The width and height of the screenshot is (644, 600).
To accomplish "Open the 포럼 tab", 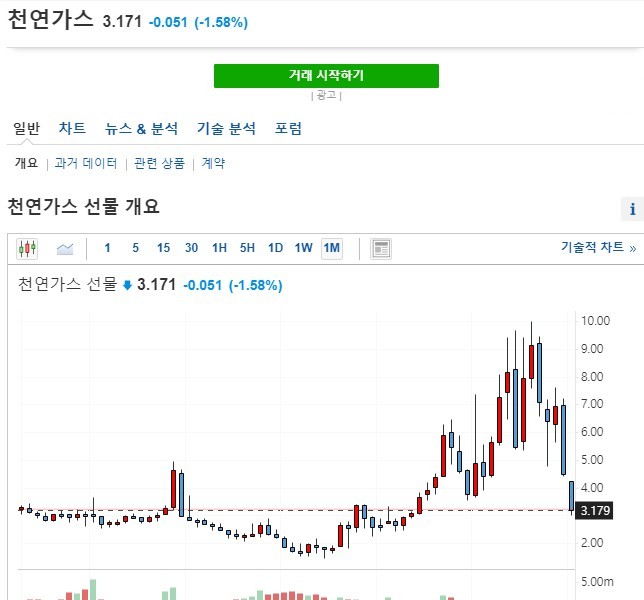I will click(x=288, y=129).
